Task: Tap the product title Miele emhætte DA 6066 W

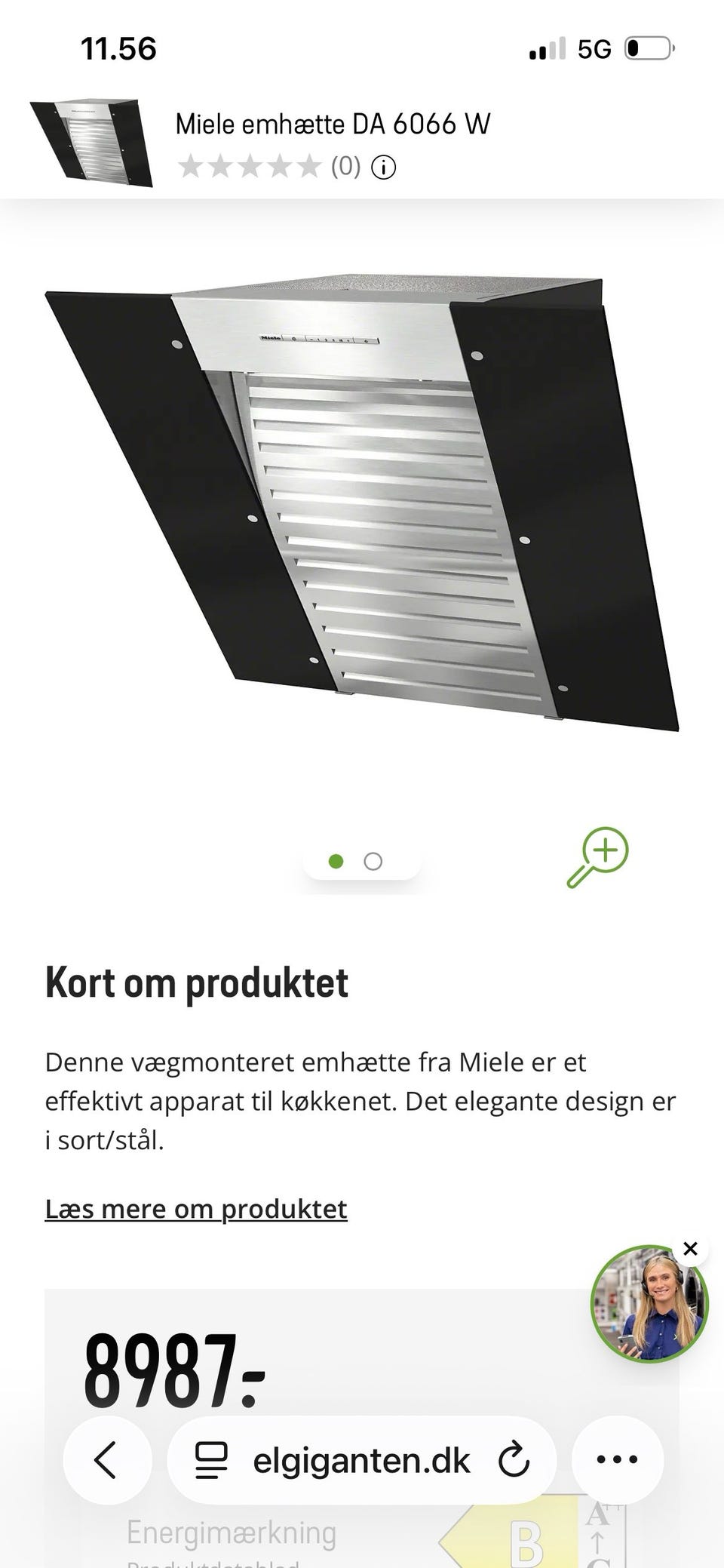Action: 332,124
